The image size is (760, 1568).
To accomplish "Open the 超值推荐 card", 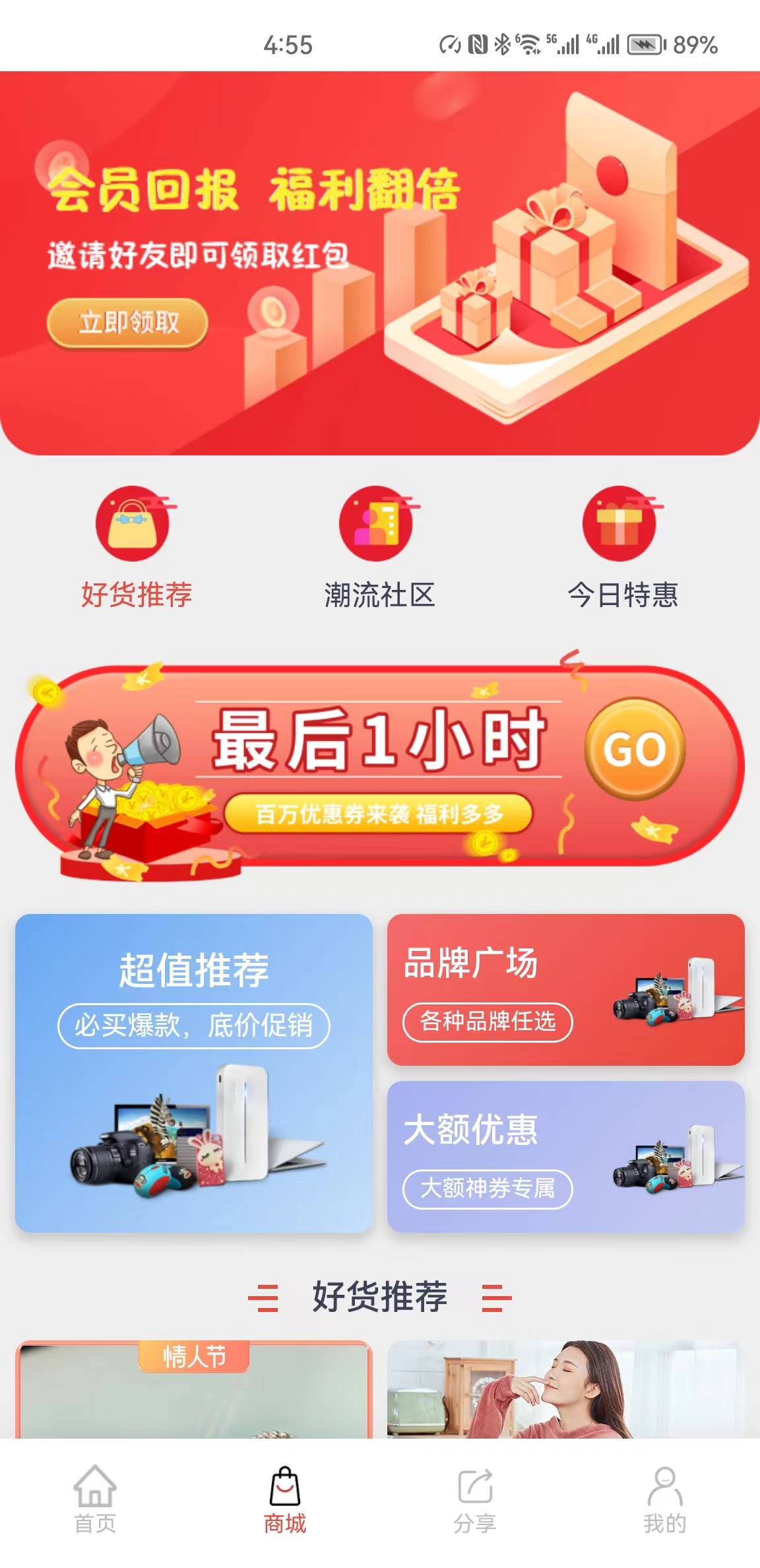I will pyautogui.click(x=194, y=1073).
